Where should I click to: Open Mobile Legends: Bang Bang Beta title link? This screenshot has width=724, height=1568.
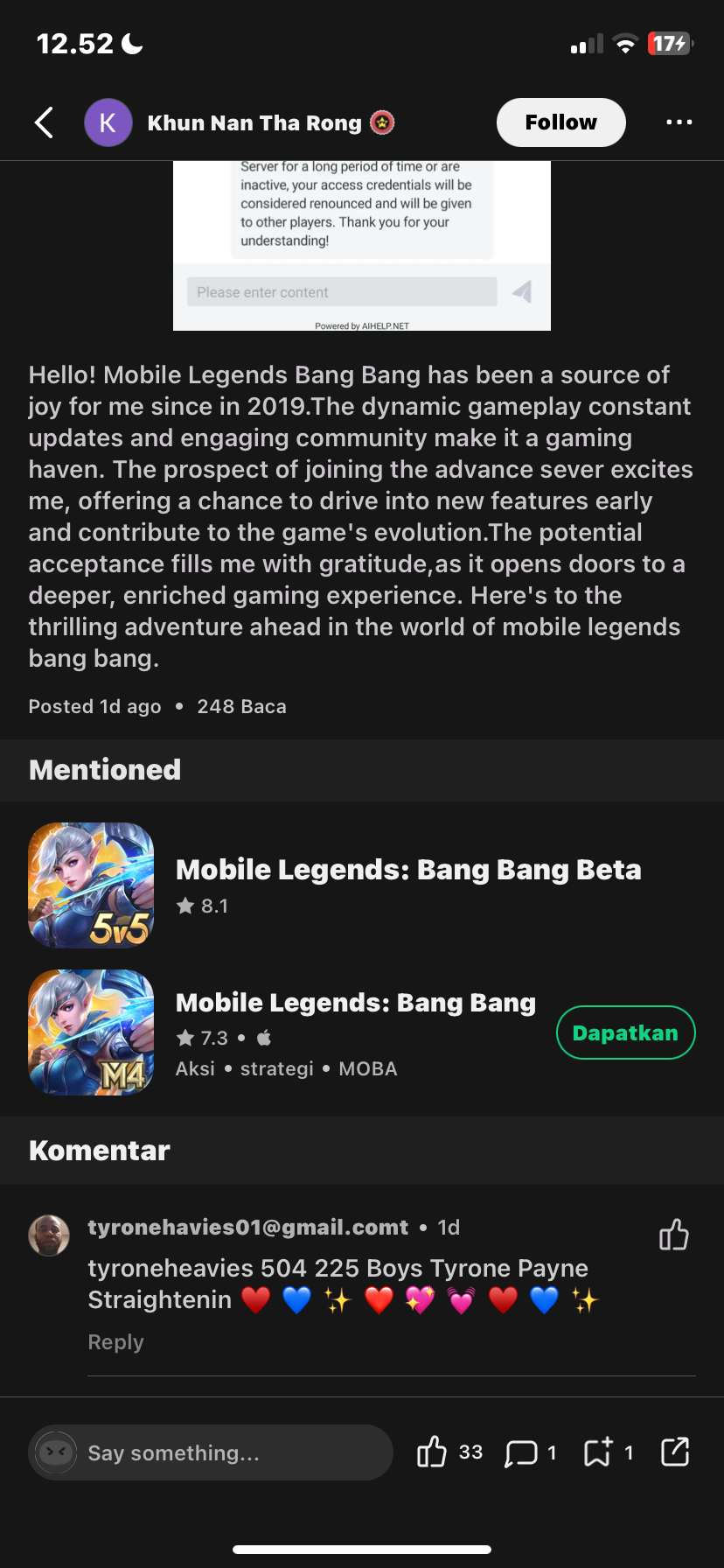[x=407, y=869]
